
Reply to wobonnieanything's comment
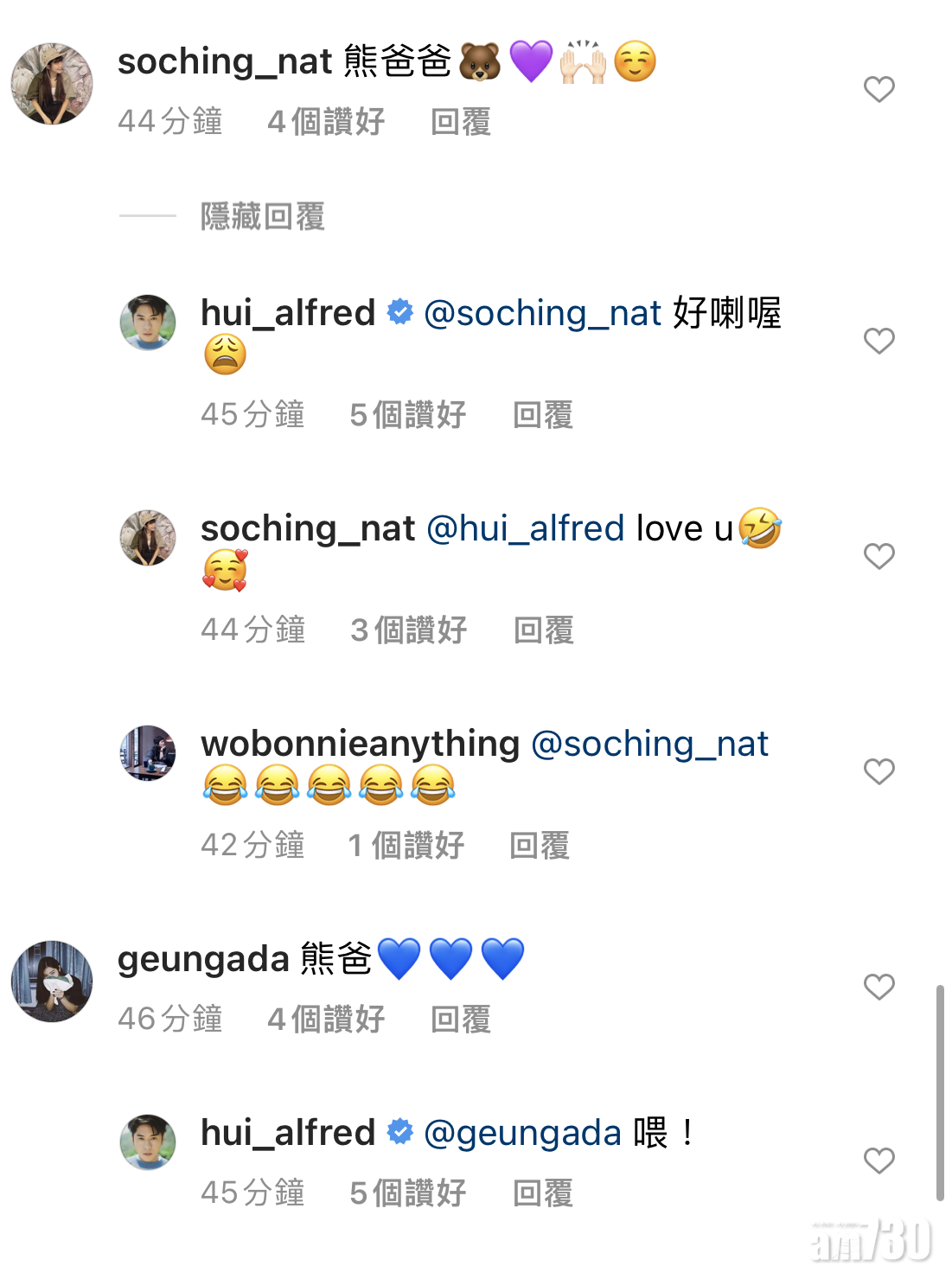pyautogui.click(x=540, y=846)
